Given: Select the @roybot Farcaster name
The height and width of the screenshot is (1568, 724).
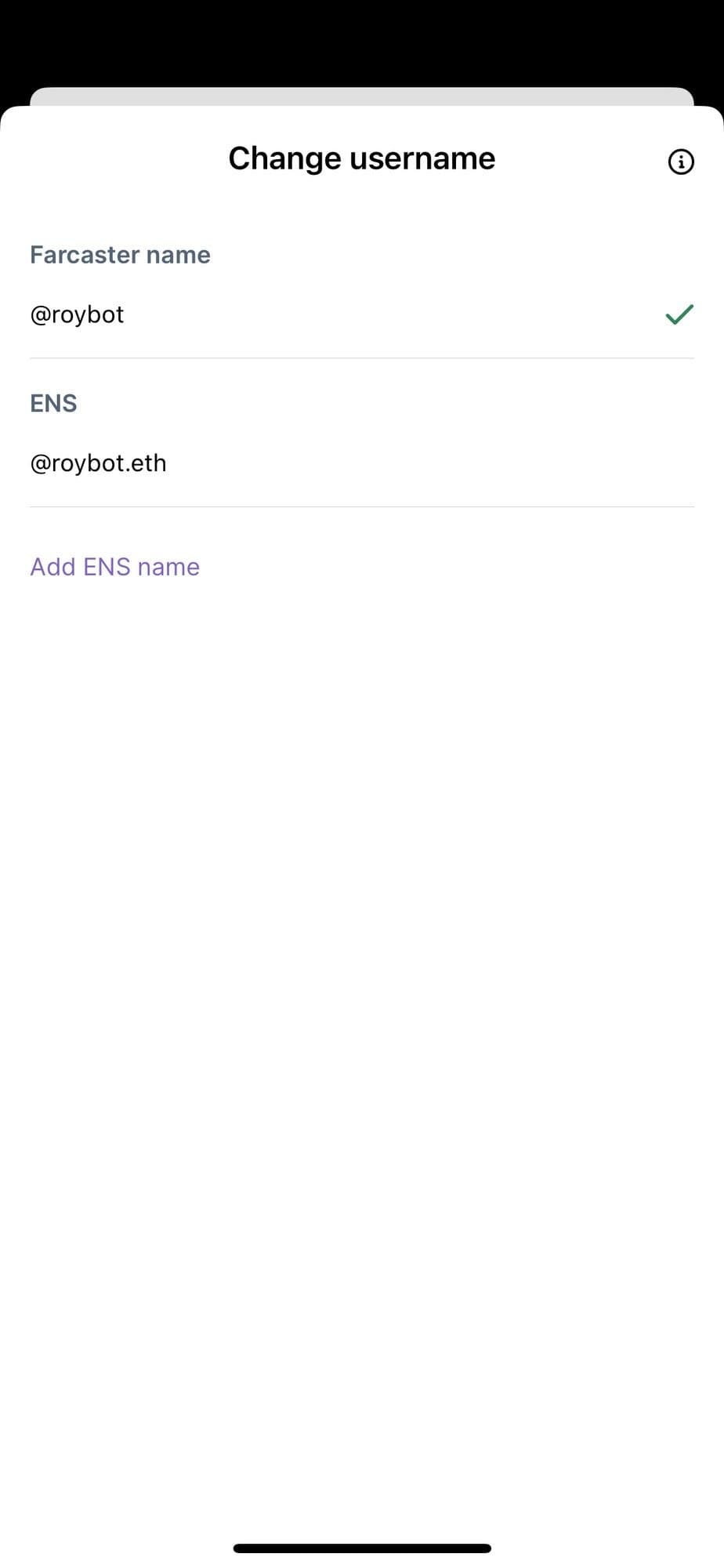Looking at the screenshot, I should 77,314.
